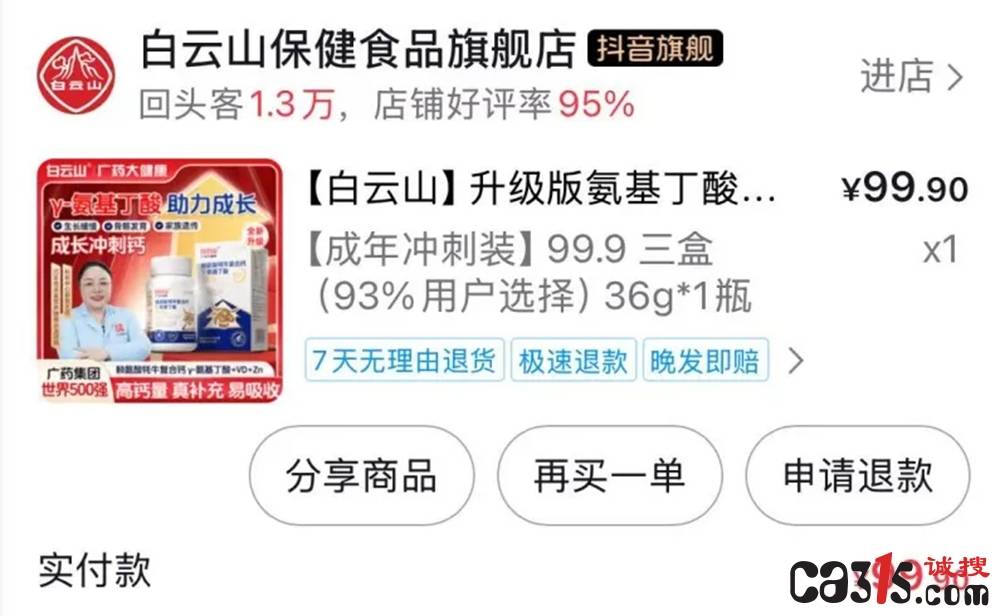The height and width of the screenshot is (616, 1000).
Task: Buy again with 再买一单
Action: (x=609, y=475)
